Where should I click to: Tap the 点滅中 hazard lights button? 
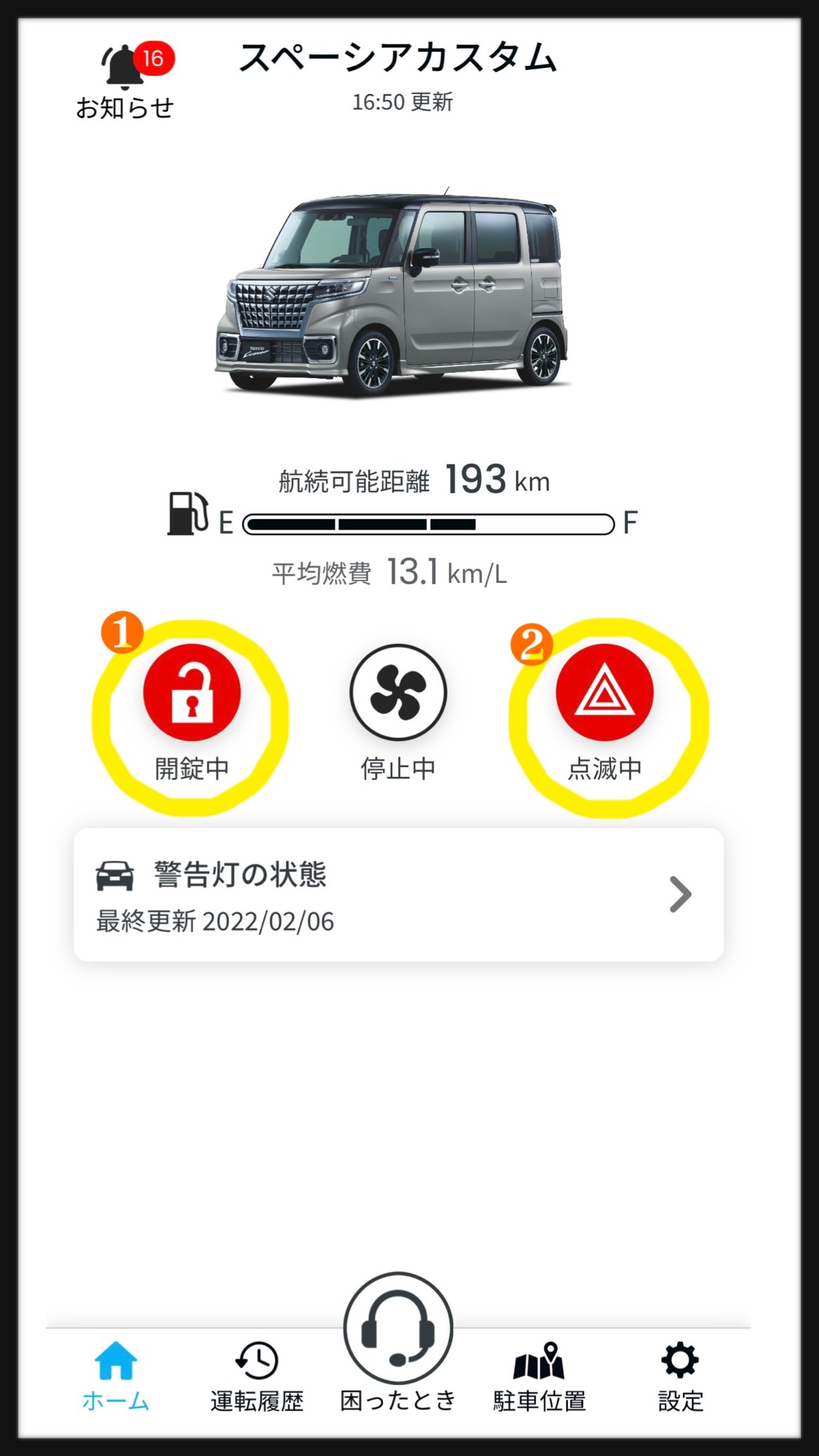pos(604,692)
